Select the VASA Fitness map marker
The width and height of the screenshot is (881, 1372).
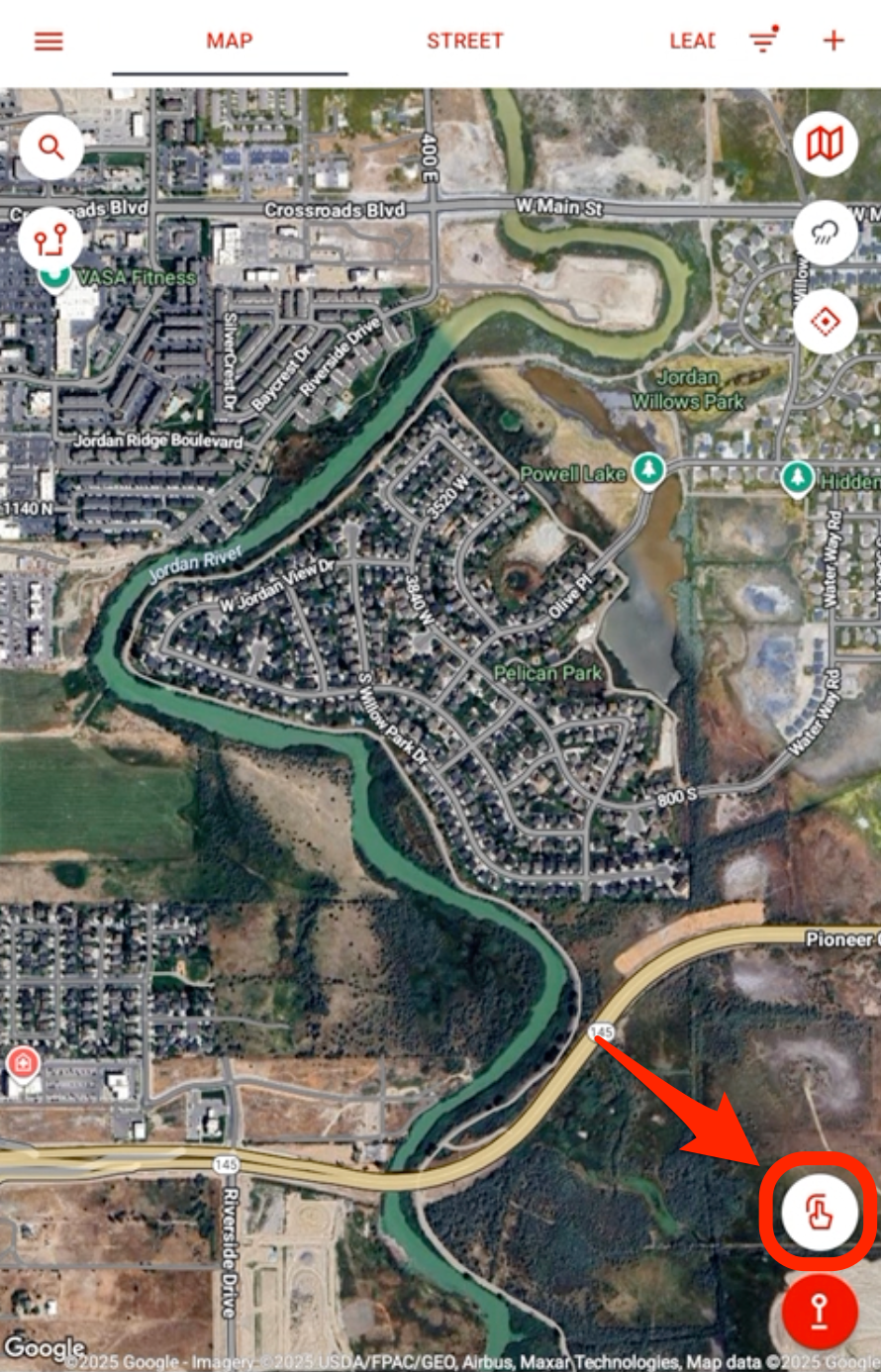(x=54, y=276)
